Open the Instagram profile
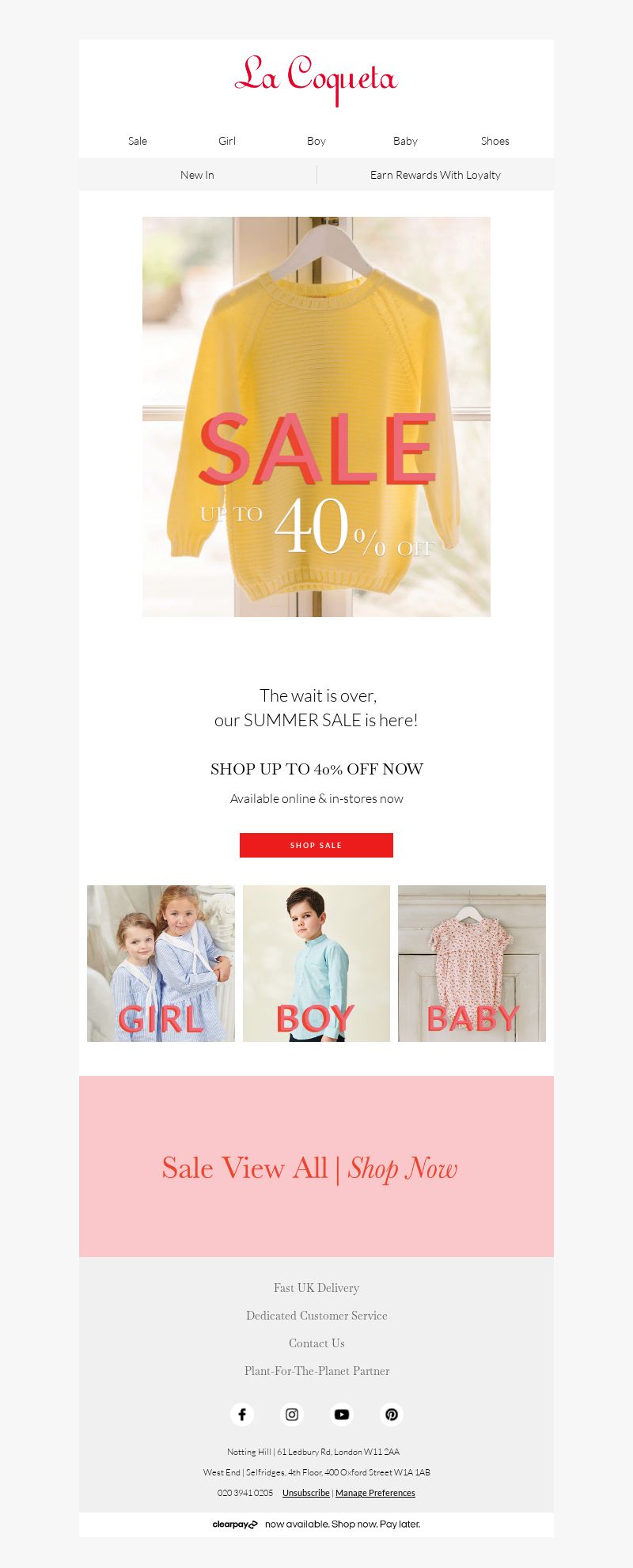This screenshot has height=1568, width=633. [x=292, y=1415]
